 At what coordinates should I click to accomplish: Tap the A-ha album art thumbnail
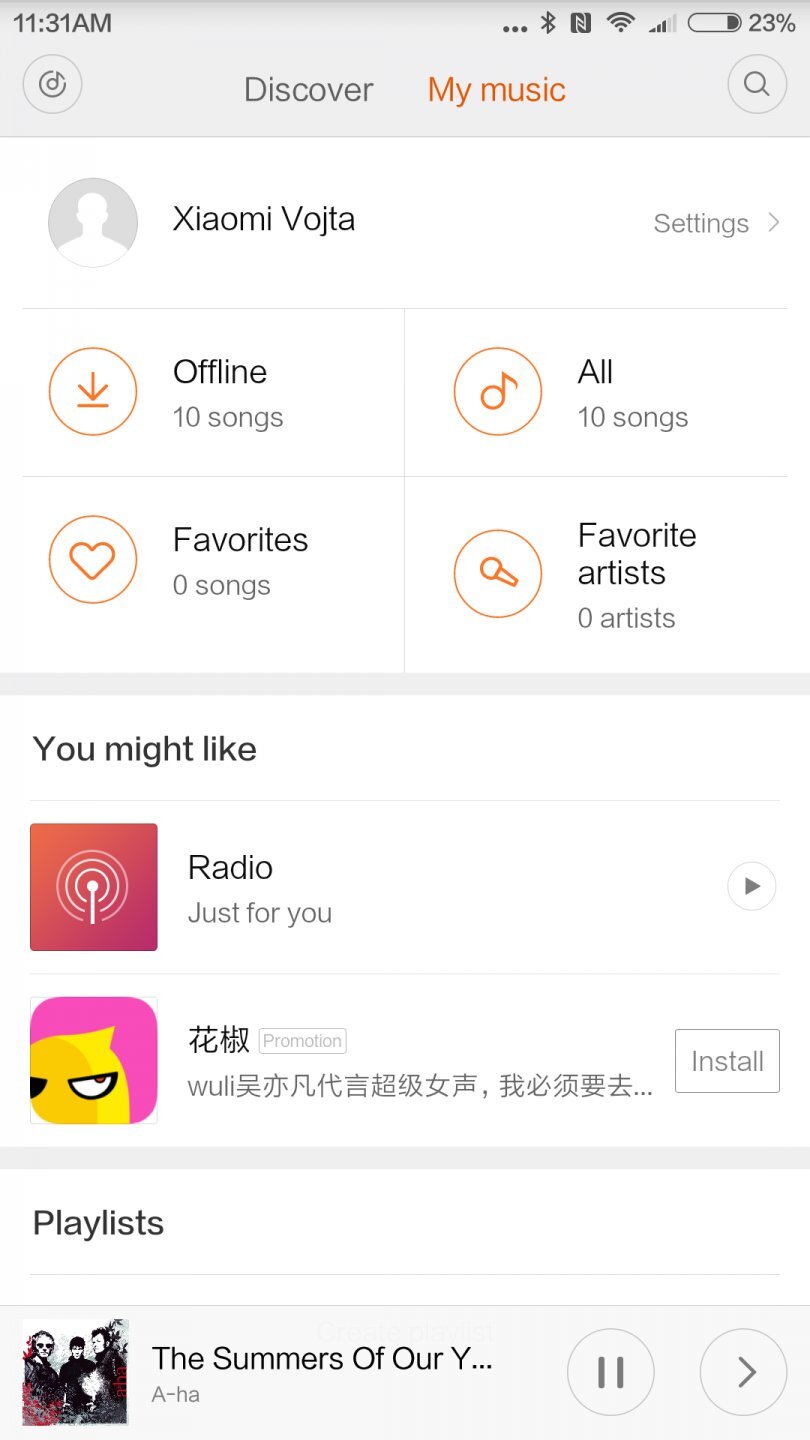pos(75,1372)
